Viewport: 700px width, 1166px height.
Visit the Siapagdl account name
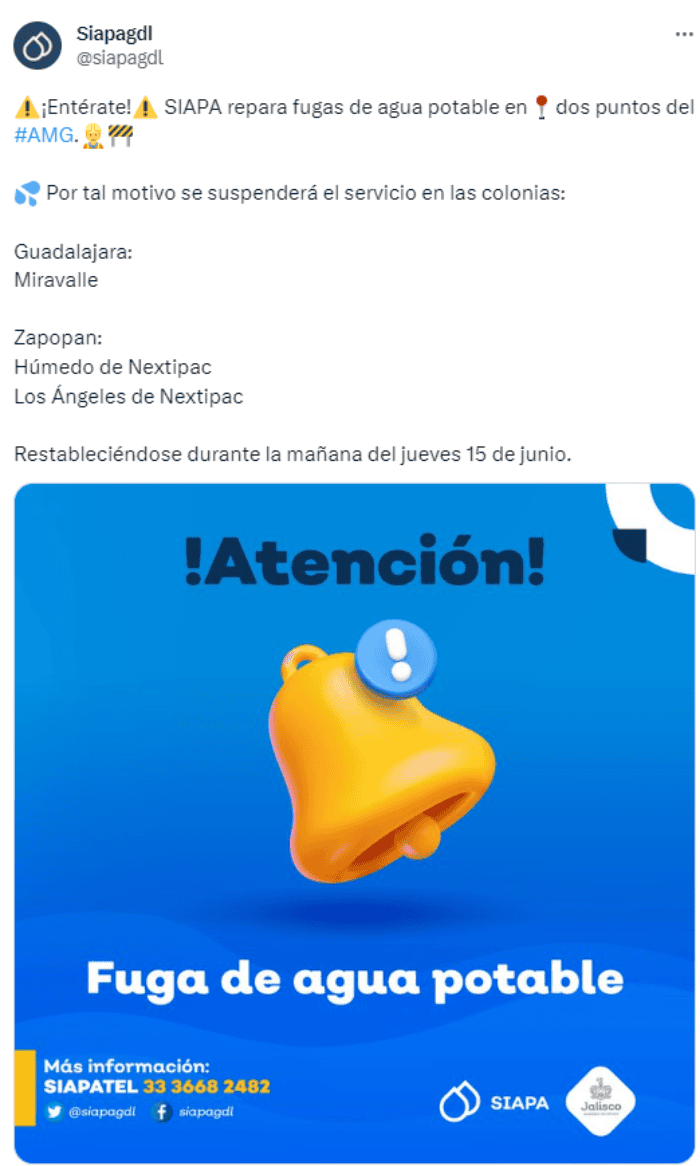point(114,34)
